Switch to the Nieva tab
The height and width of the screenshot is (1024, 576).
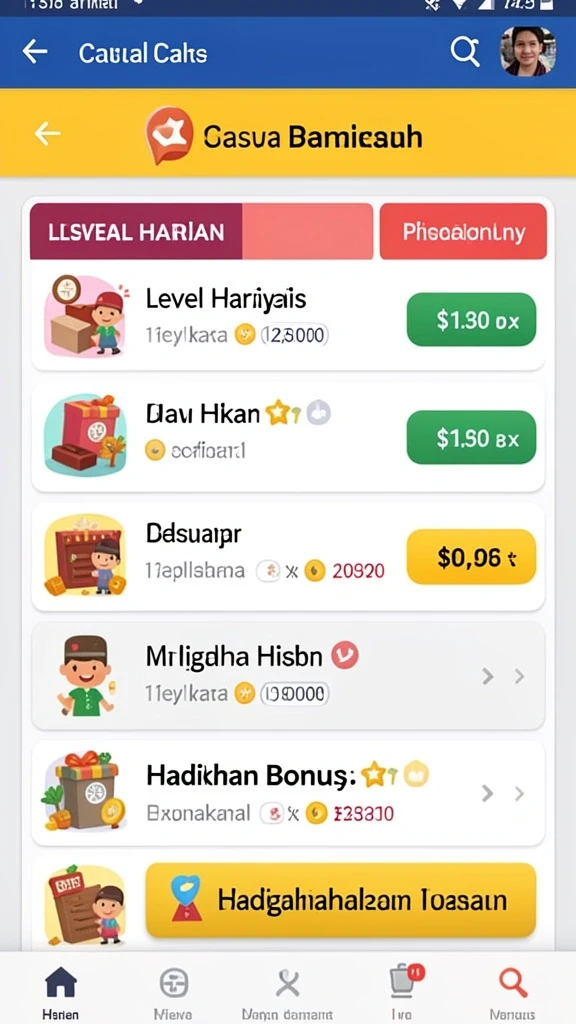click(173, 992)
